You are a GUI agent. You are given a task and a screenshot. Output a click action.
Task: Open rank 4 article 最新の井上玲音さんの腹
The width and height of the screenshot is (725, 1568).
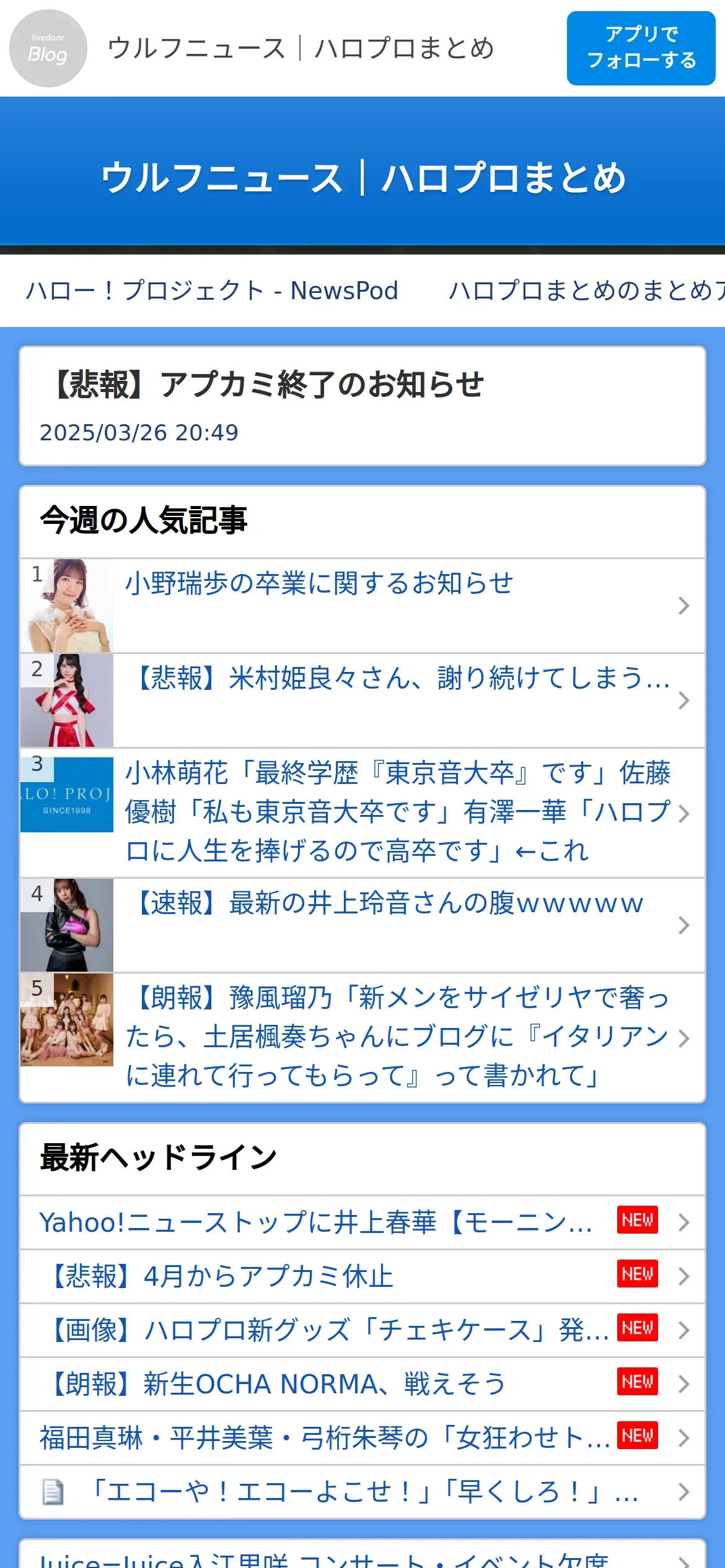362,925
